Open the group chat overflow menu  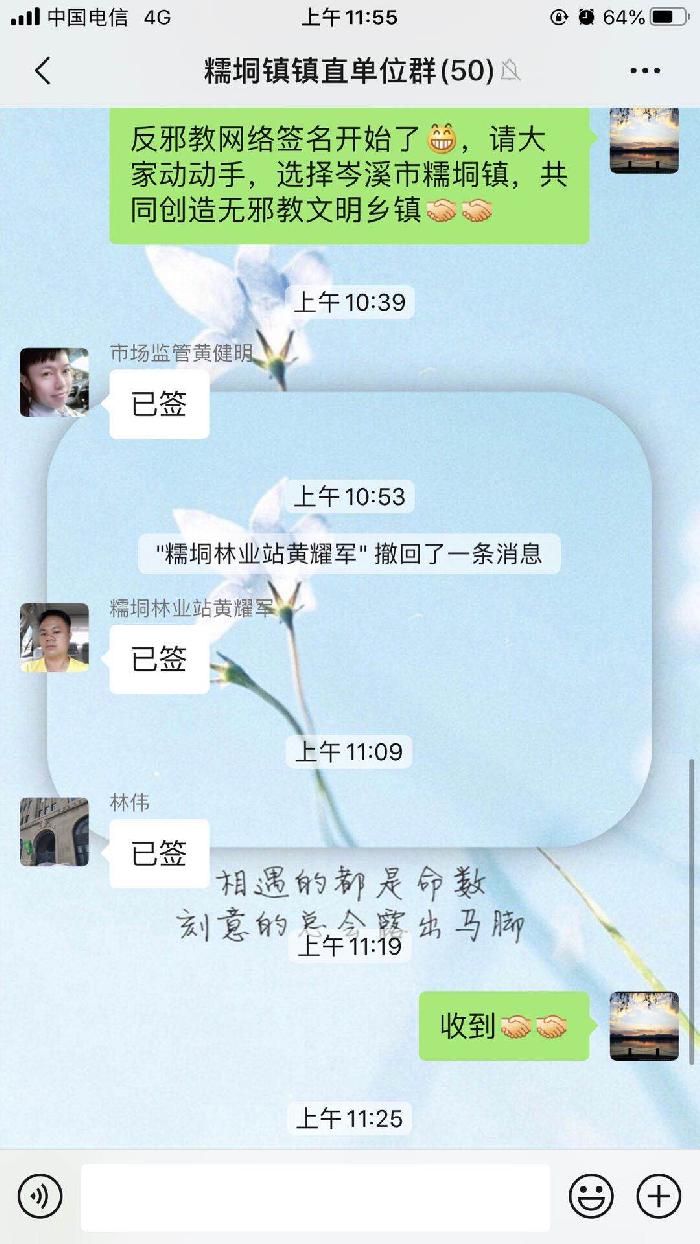(645, 71)
